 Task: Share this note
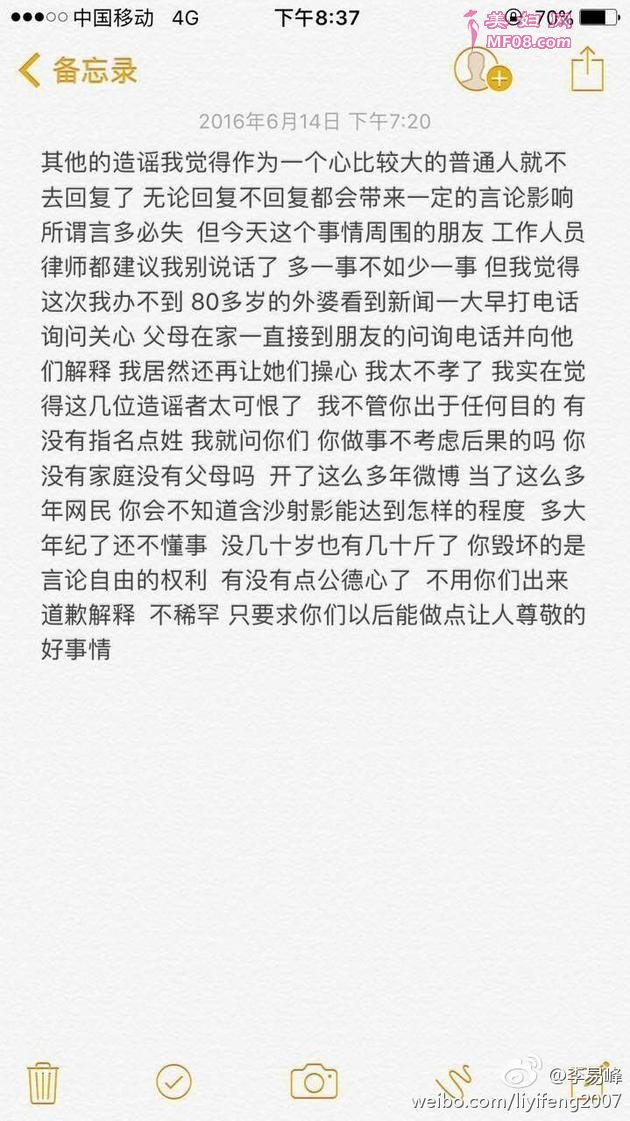point(588,70)
